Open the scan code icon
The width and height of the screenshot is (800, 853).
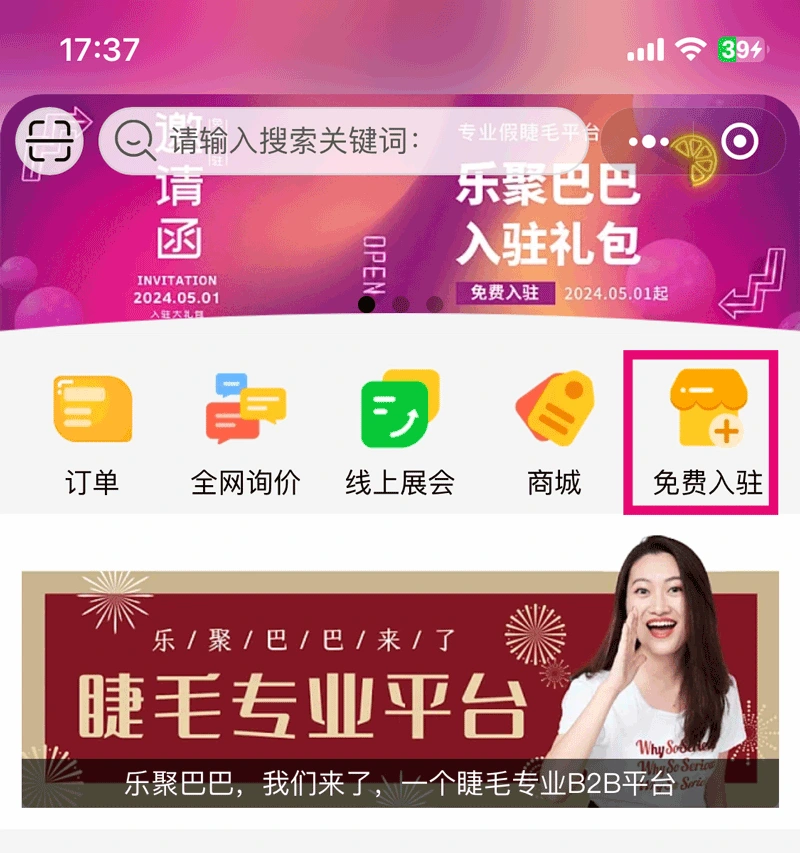pyautogui.click(x=50, y=141)
